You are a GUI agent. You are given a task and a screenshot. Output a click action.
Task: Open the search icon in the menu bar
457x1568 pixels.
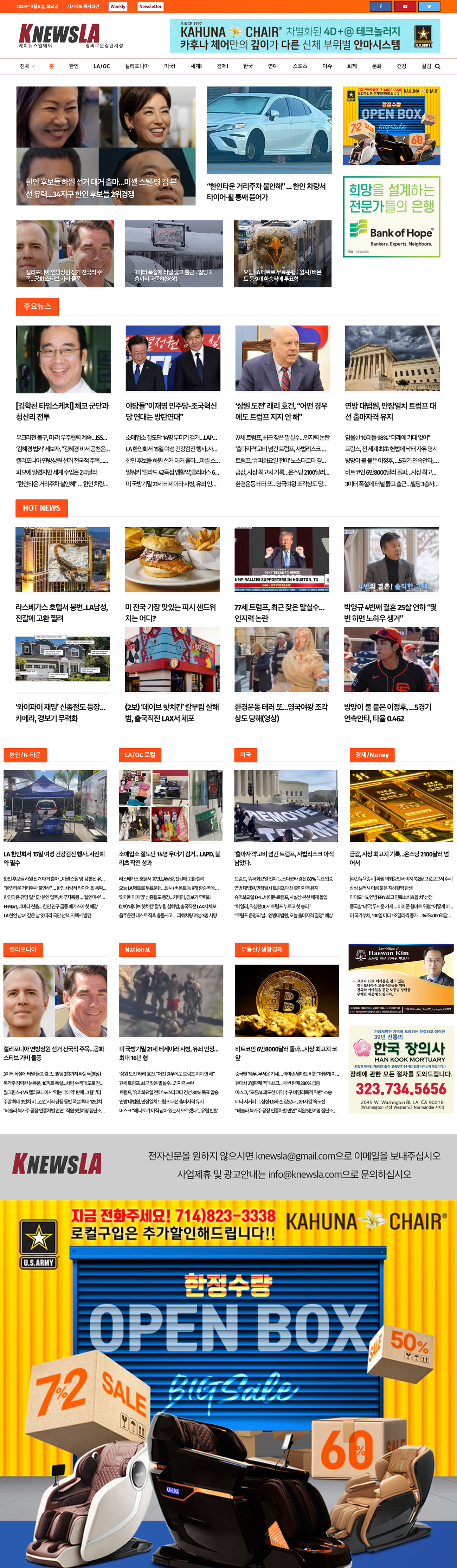pyautogui.click(x=438, y=66)
